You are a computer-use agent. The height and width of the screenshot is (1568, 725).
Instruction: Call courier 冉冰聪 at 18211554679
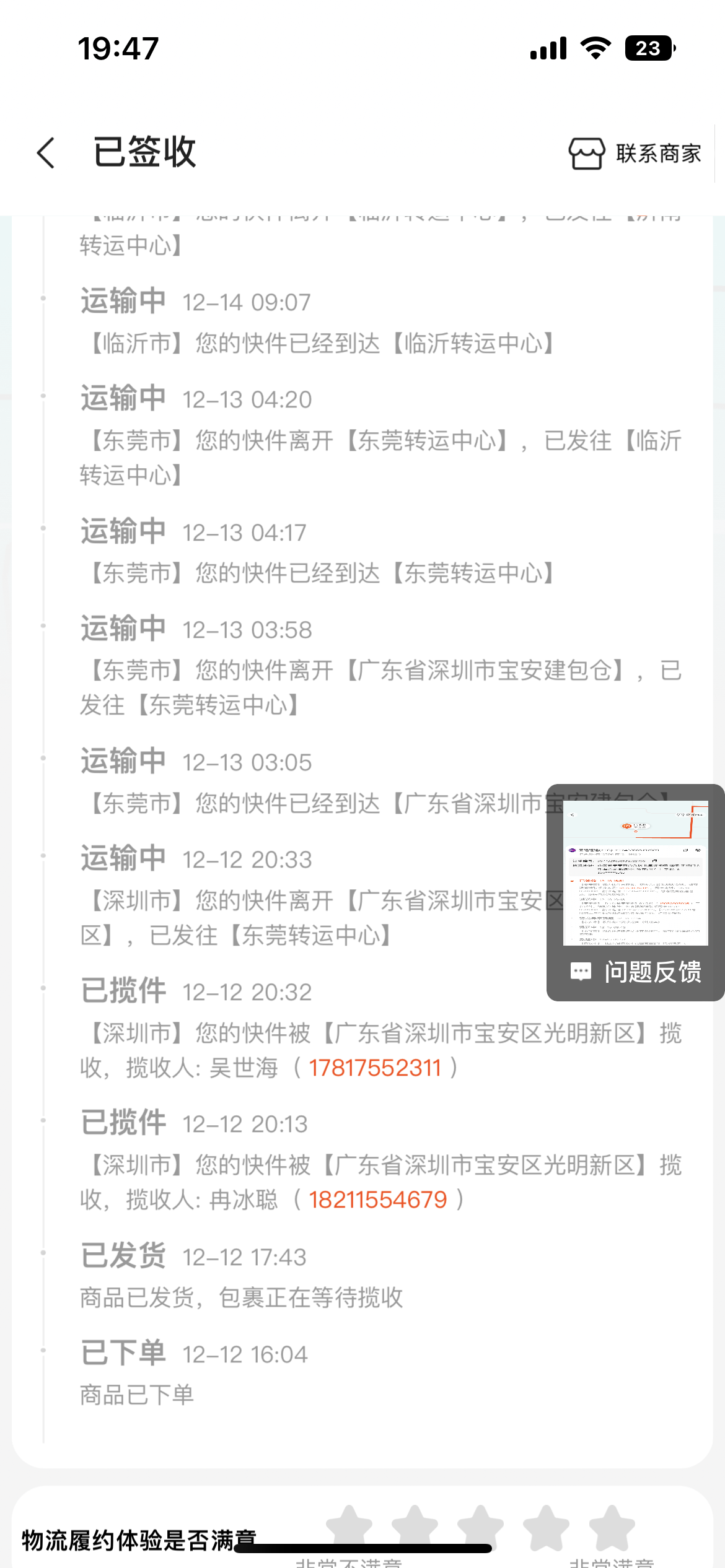pos(377,1200)
